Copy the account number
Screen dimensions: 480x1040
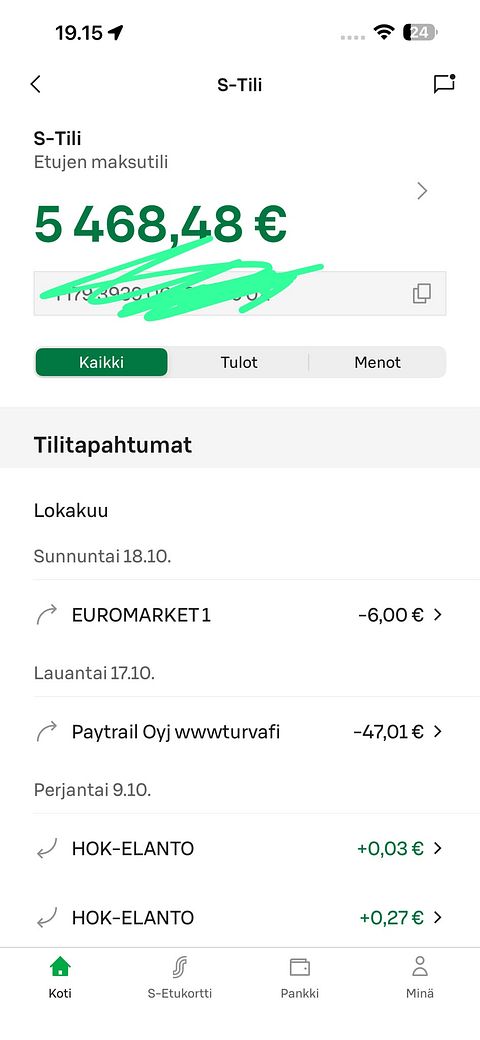click(422, 293)
